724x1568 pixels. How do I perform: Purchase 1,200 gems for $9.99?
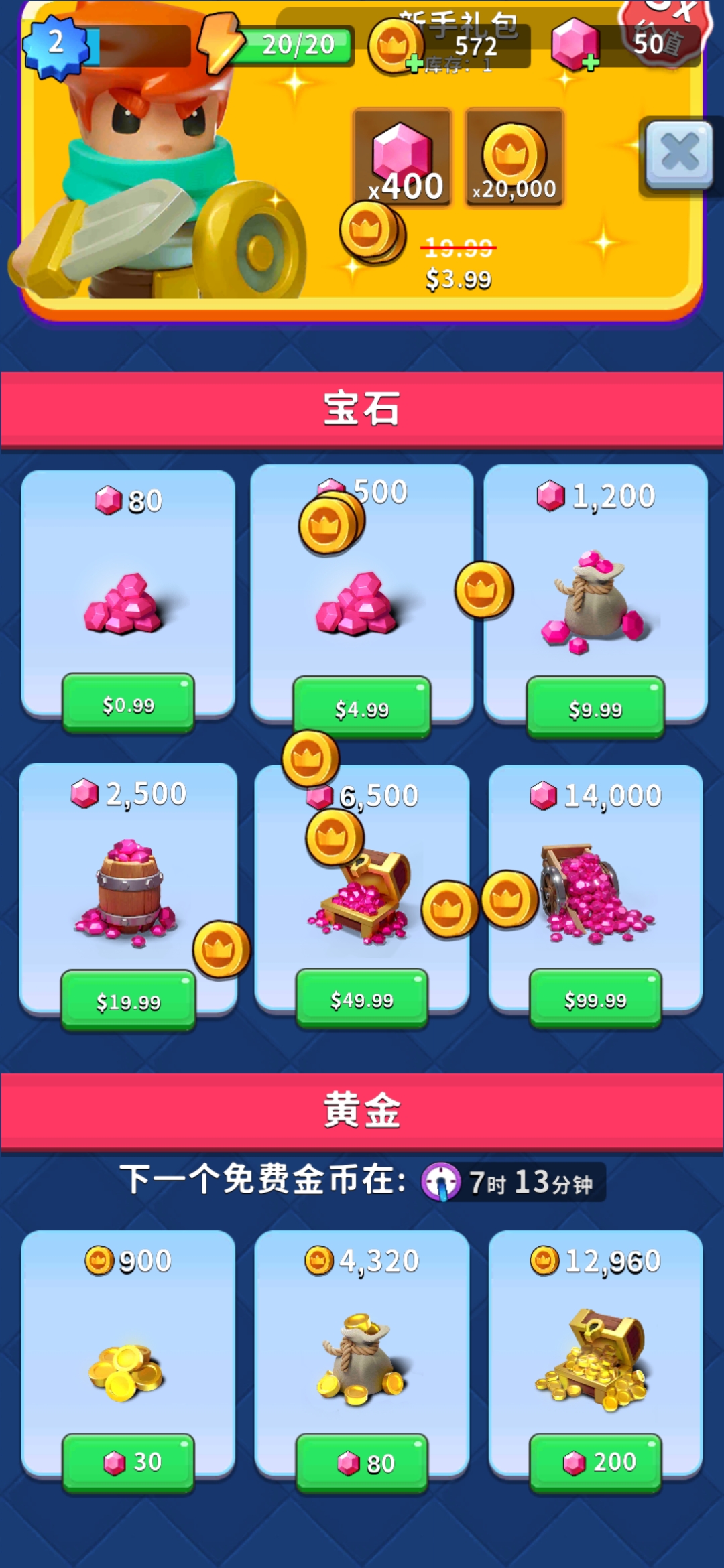pos(595,708)
